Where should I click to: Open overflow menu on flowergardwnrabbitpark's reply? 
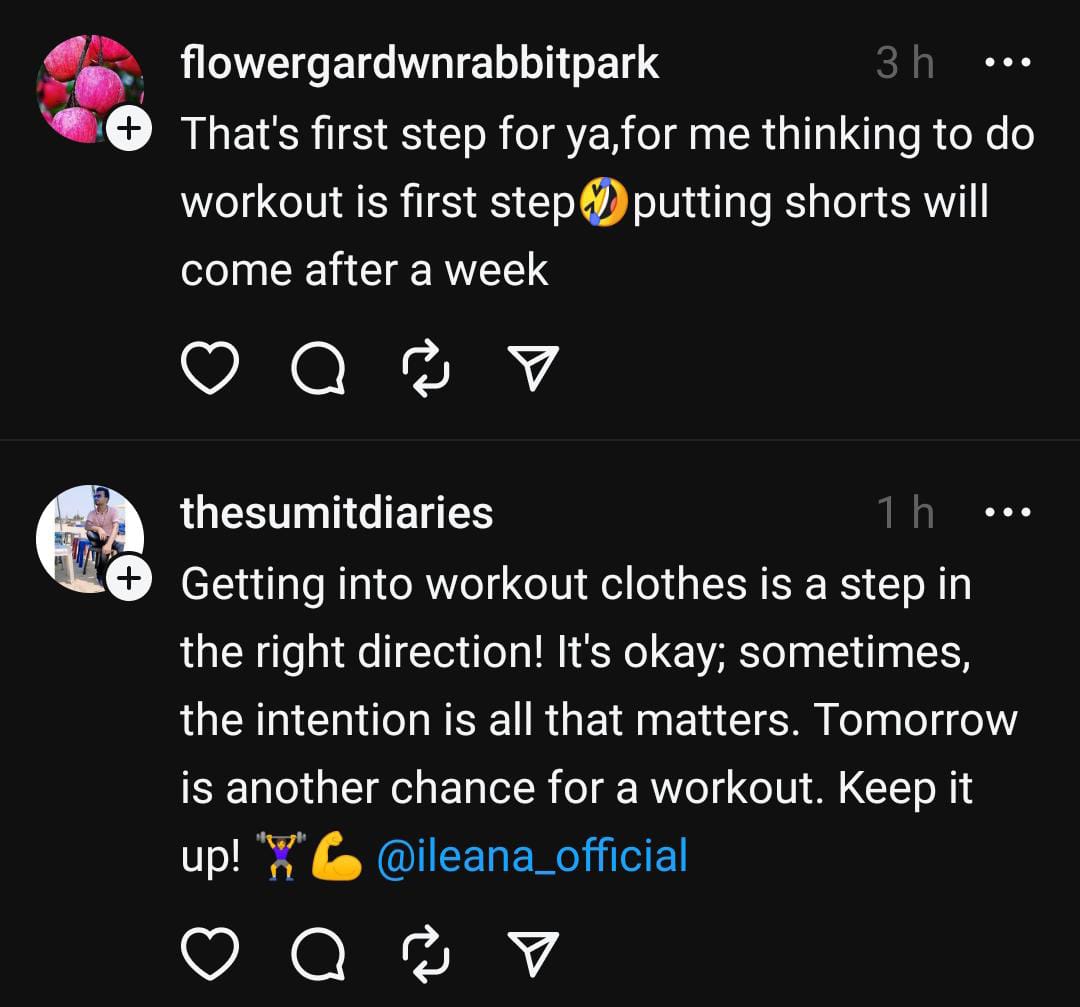point(1007,63)
